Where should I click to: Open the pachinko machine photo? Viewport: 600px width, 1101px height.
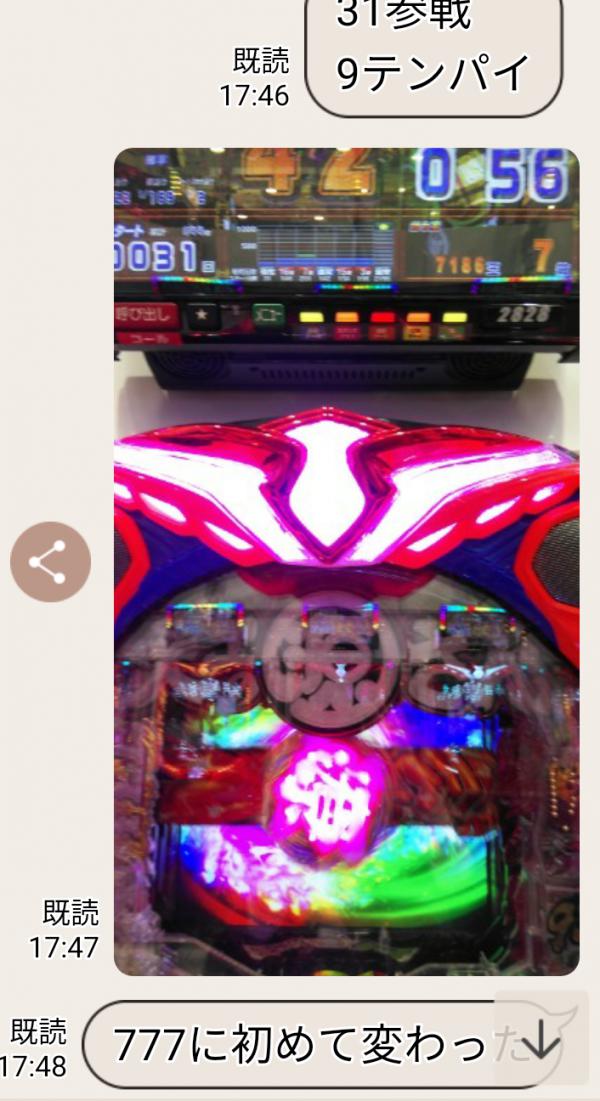click(x=346, y=560)
